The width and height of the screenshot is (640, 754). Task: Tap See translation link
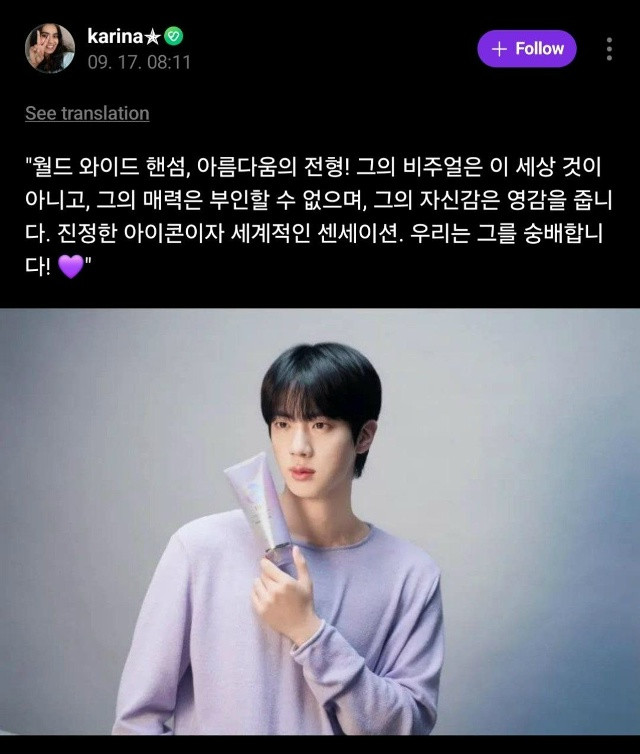[87, 113]
